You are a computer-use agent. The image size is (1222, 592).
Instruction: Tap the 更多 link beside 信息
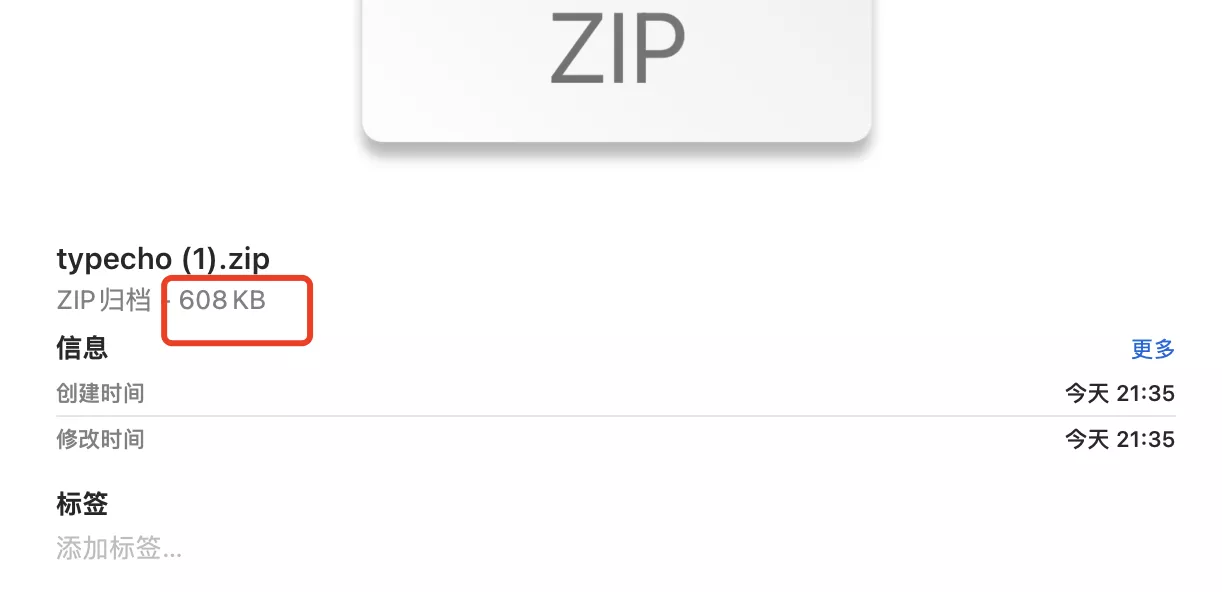coord(1152,349)
